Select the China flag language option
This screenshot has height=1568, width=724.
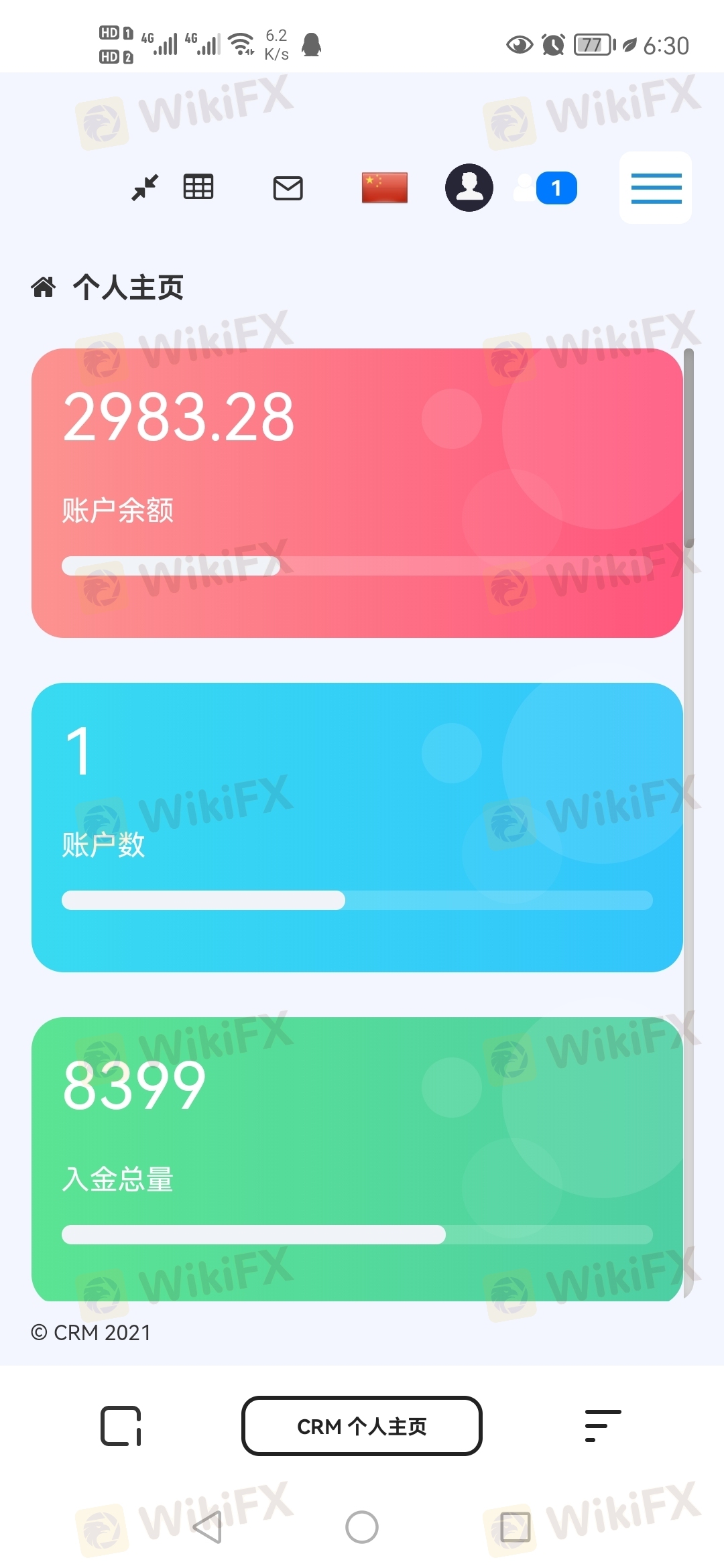[385, 188]
